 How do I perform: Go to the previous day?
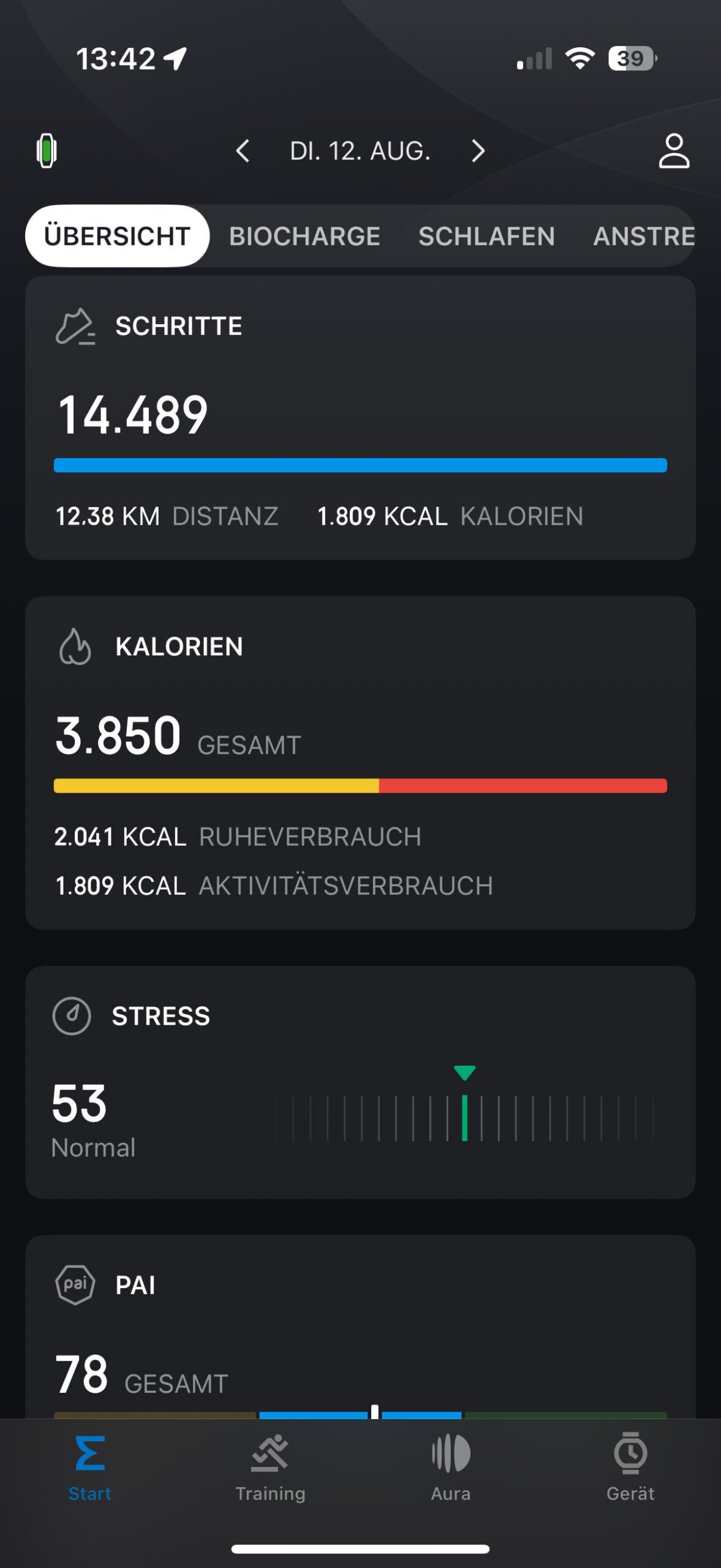[x=243, y=151]
